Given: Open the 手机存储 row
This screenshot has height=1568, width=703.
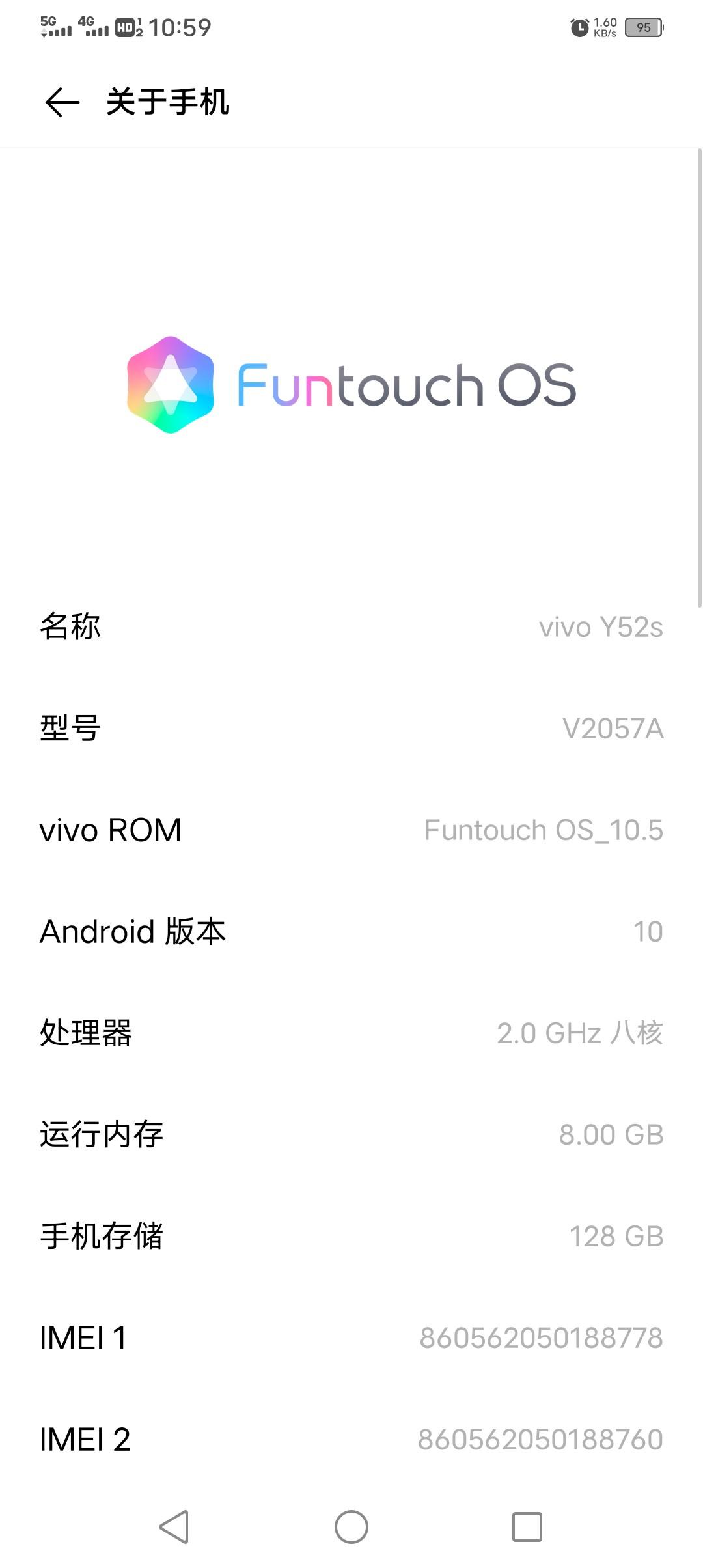Looking at the screenshot, I should click(x=351, y=1236).
